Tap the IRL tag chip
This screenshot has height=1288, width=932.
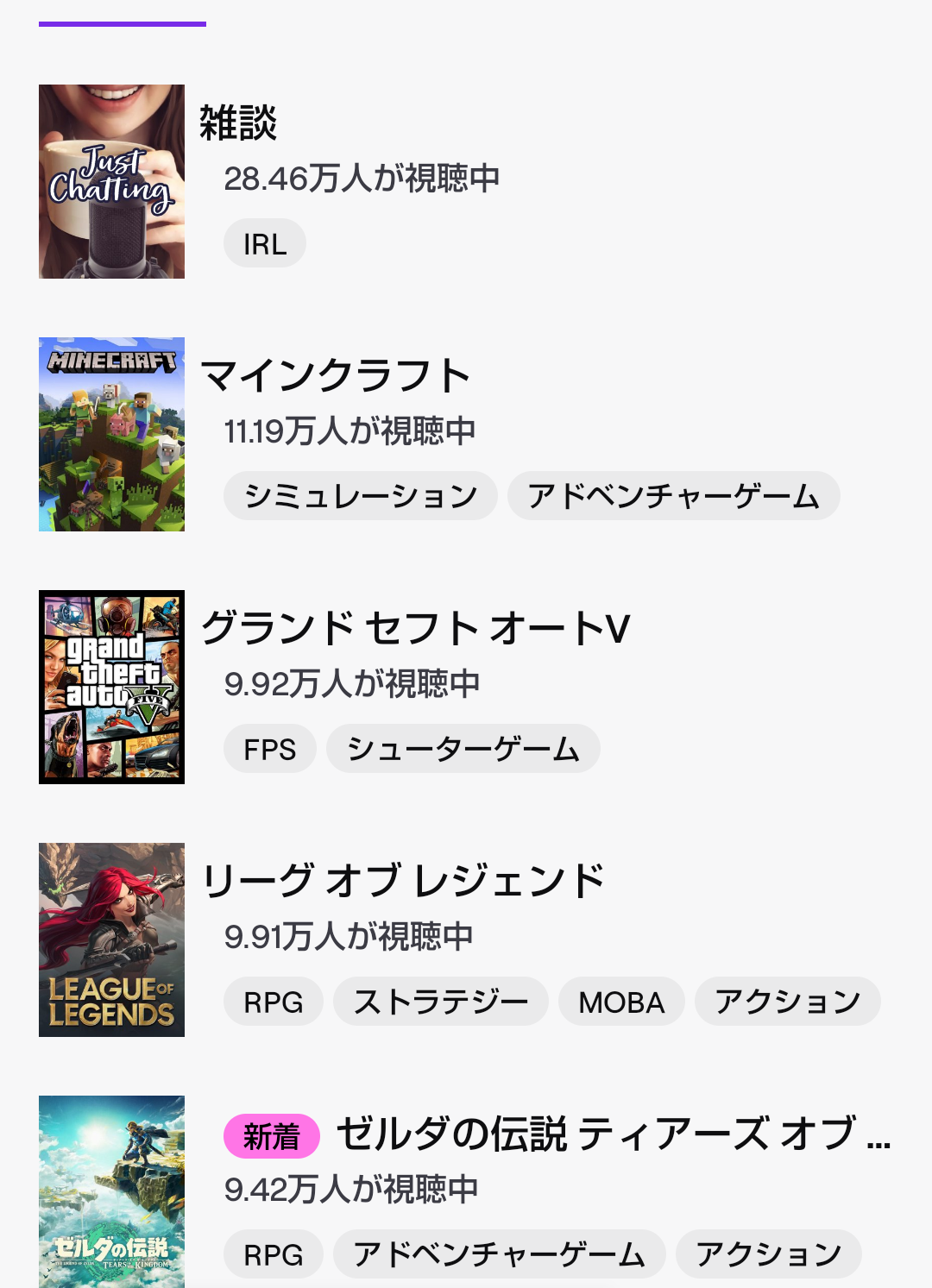pyautogui.click(x=265, y=243)
